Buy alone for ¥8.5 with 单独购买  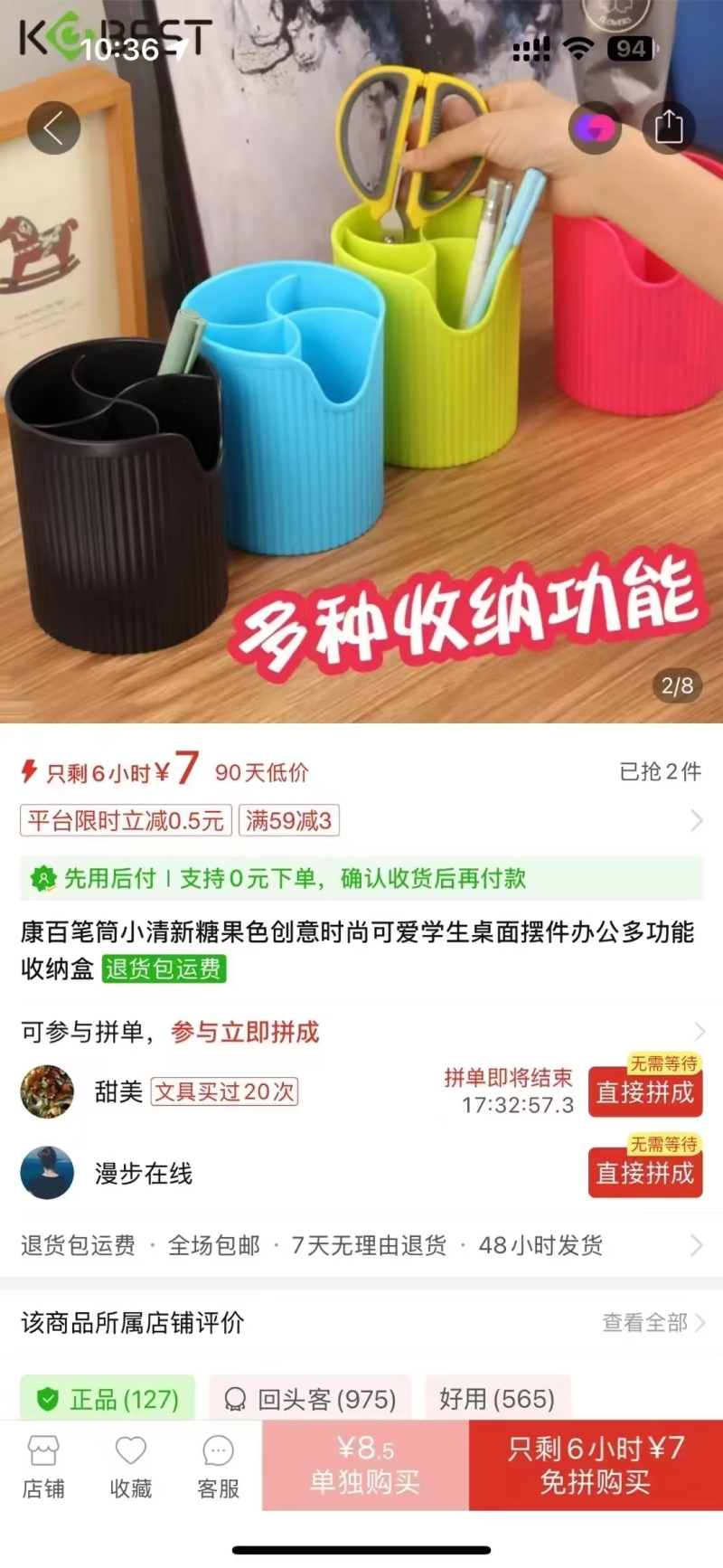tap(365, 1465)
